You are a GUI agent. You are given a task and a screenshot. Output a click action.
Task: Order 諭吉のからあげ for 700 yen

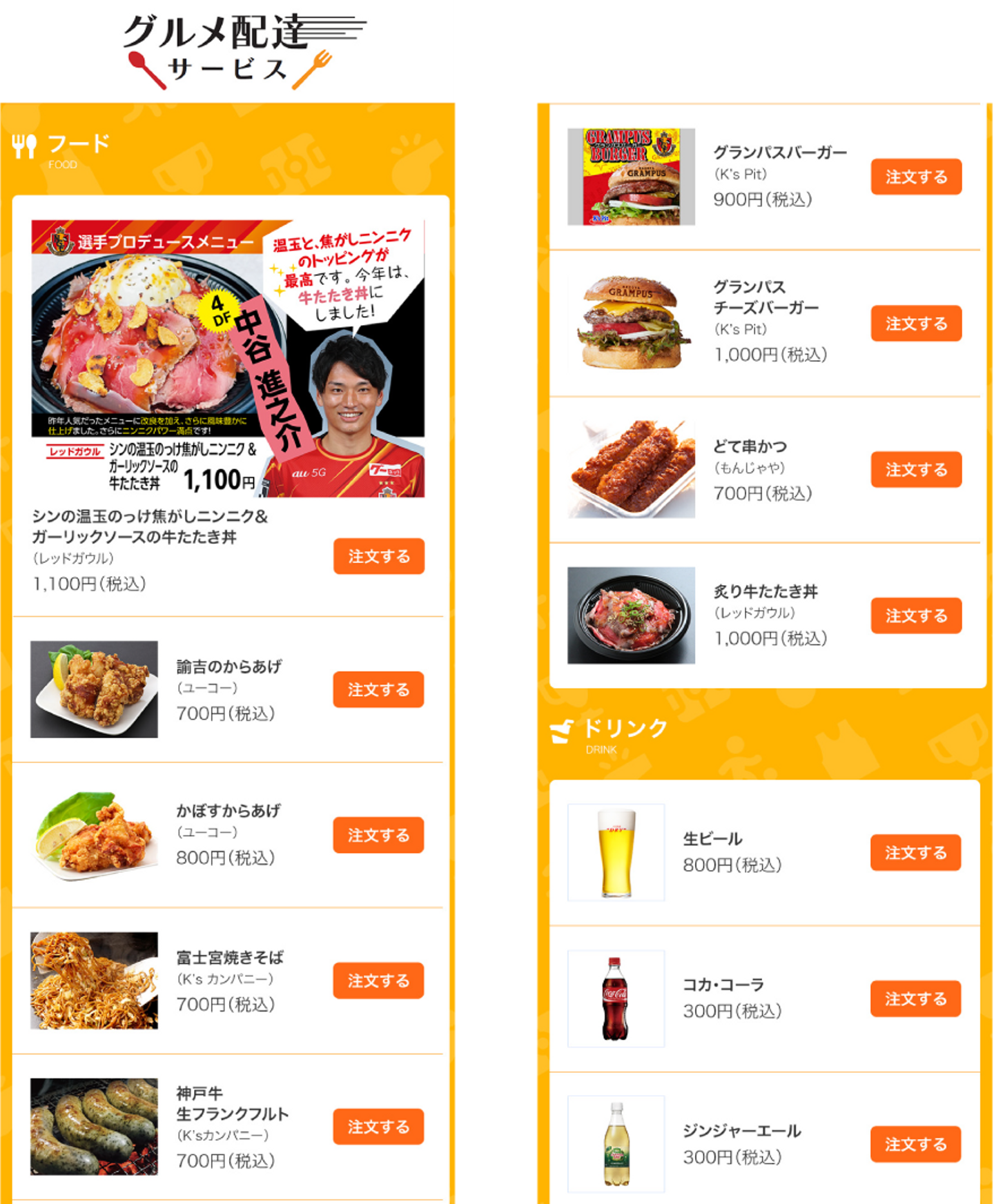click(378, 689)
